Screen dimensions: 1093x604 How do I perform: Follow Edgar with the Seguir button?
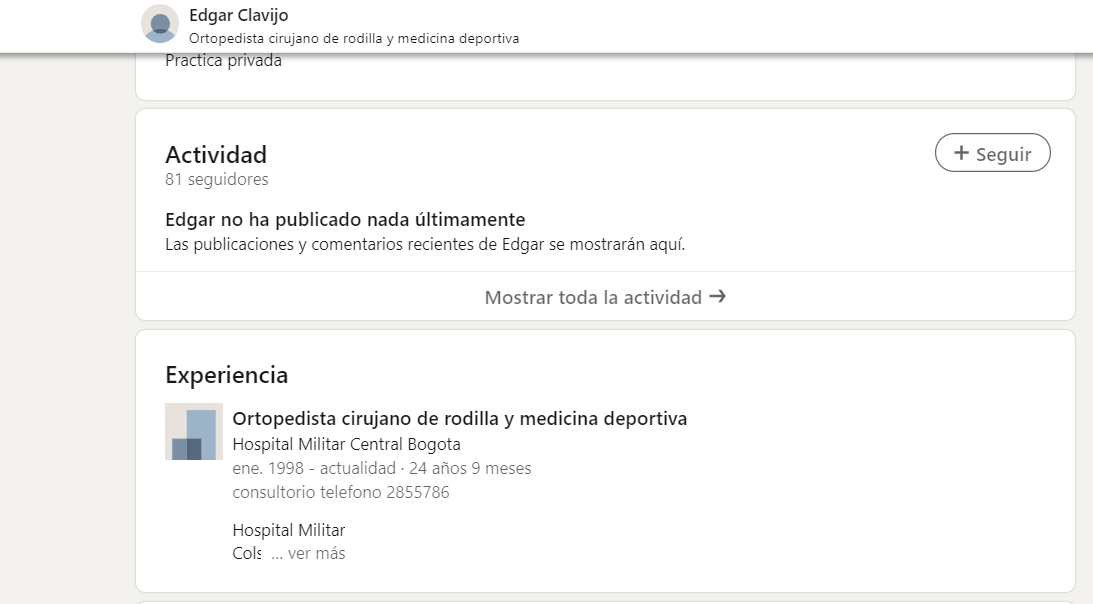(x=992, y=154)
